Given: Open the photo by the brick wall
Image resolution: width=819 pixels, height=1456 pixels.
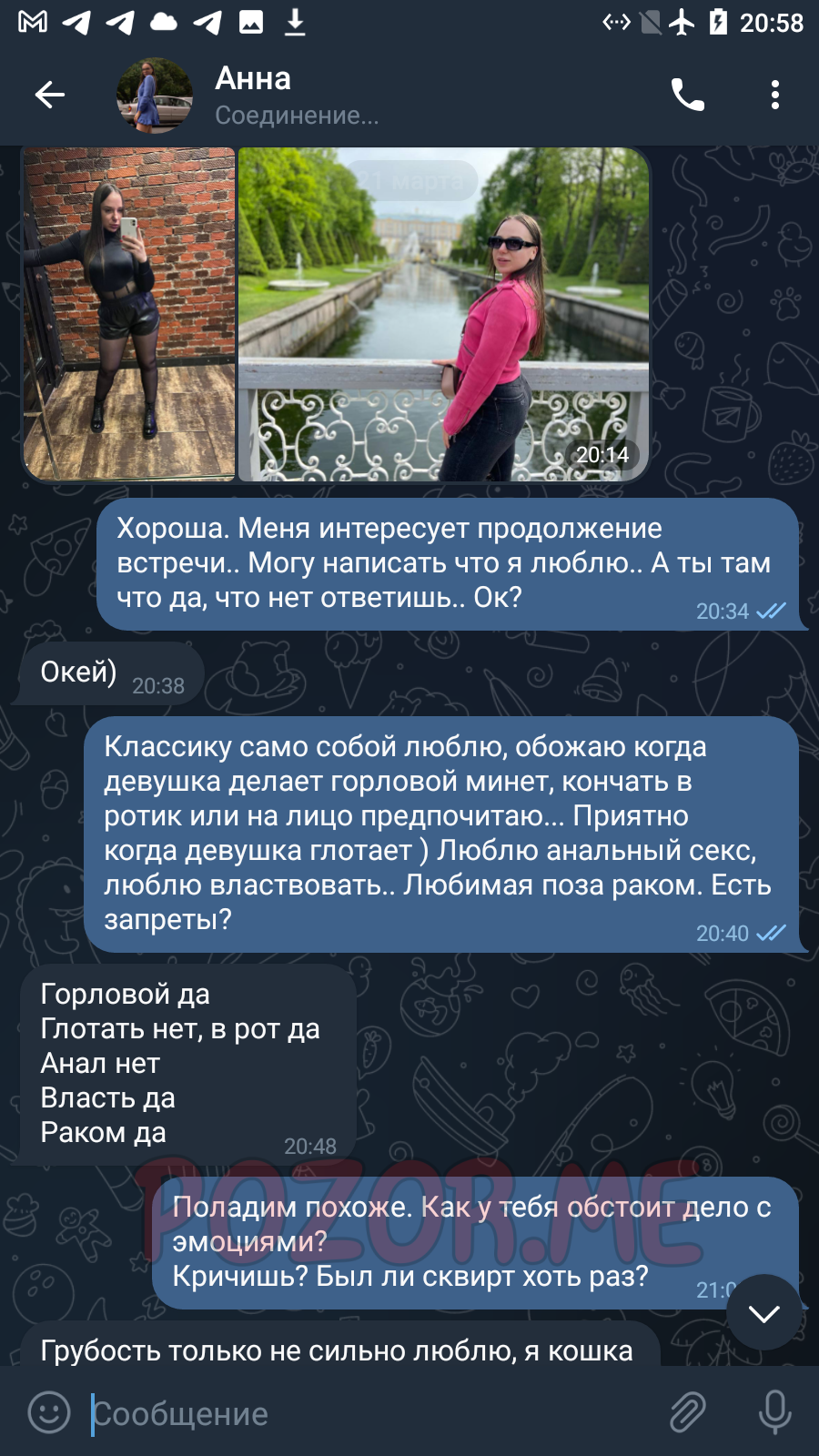Looking at the screenshot, I should [x=128, y=314].
